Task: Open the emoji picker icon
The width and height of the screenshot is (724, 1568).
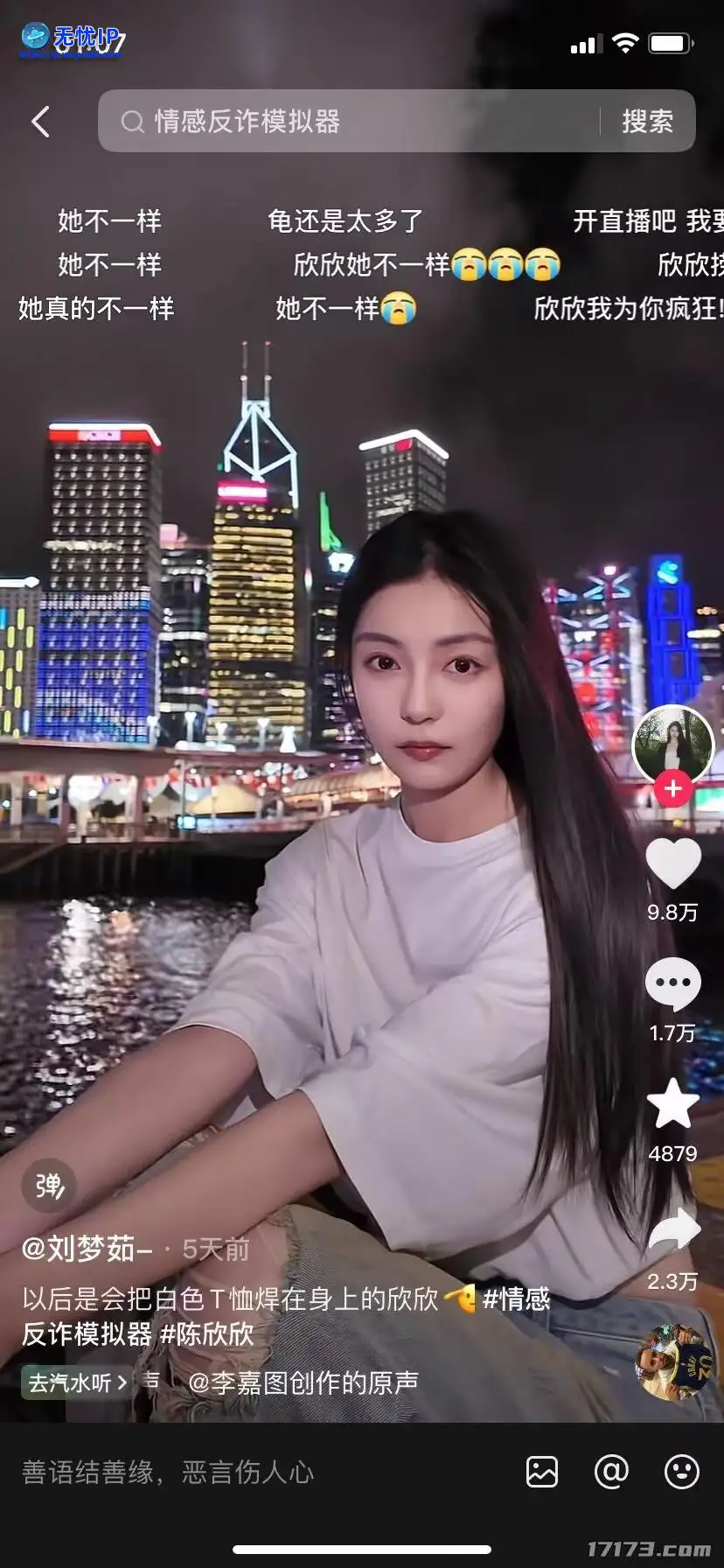Action: point(681,1472)
